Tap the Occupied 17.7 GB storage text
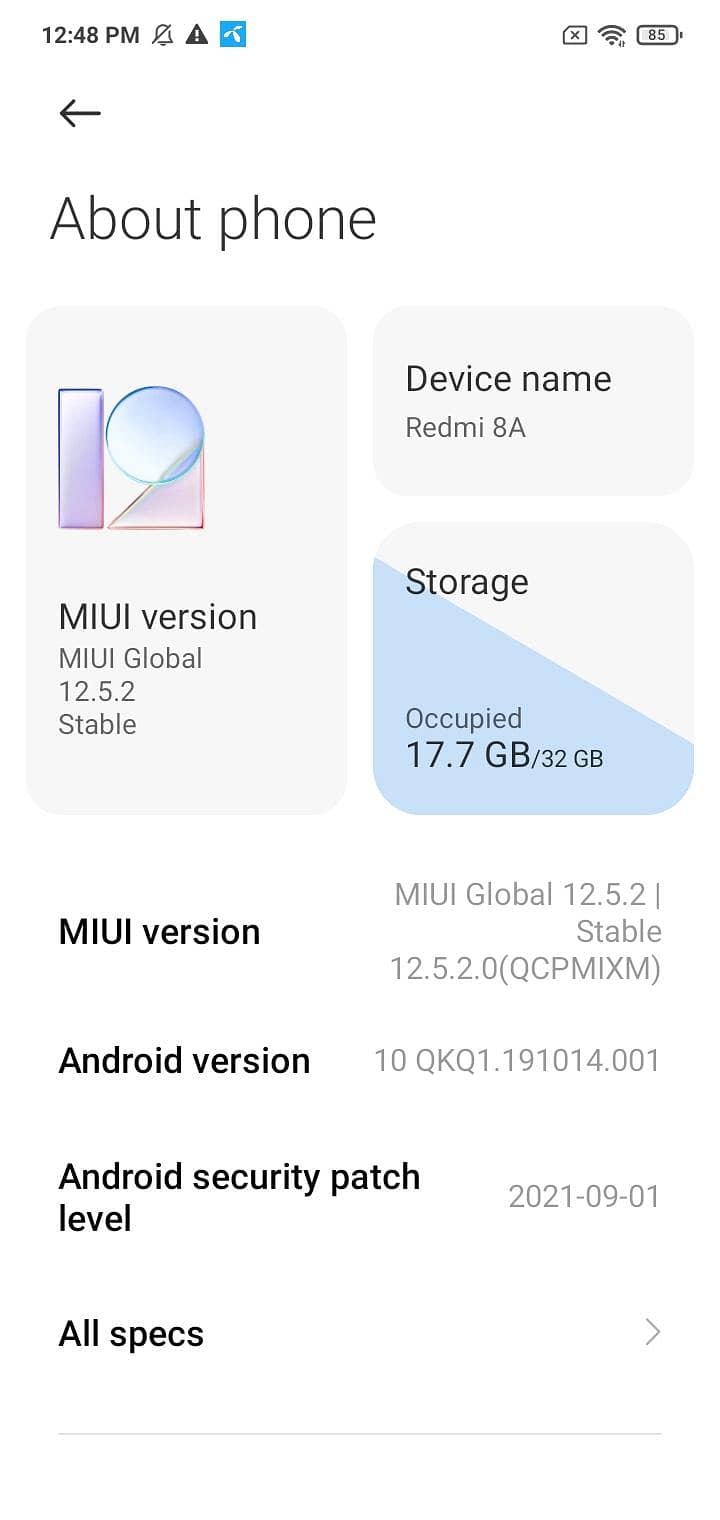This screenshot has width=720, height=1520. pyautogui.click(x=500, y=738)
